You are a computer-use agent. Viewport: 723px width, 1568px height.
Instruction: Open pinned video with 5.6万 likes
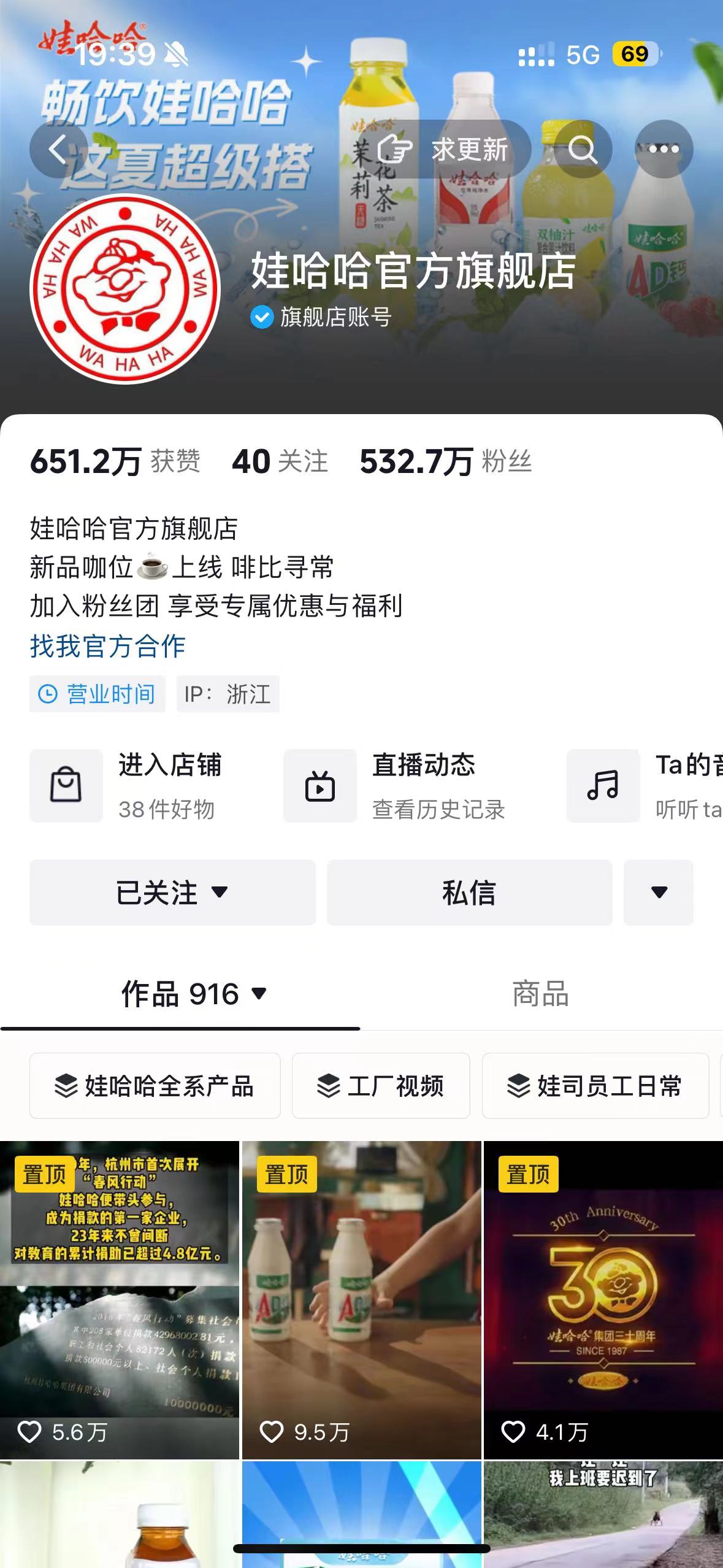[119, 1301]
